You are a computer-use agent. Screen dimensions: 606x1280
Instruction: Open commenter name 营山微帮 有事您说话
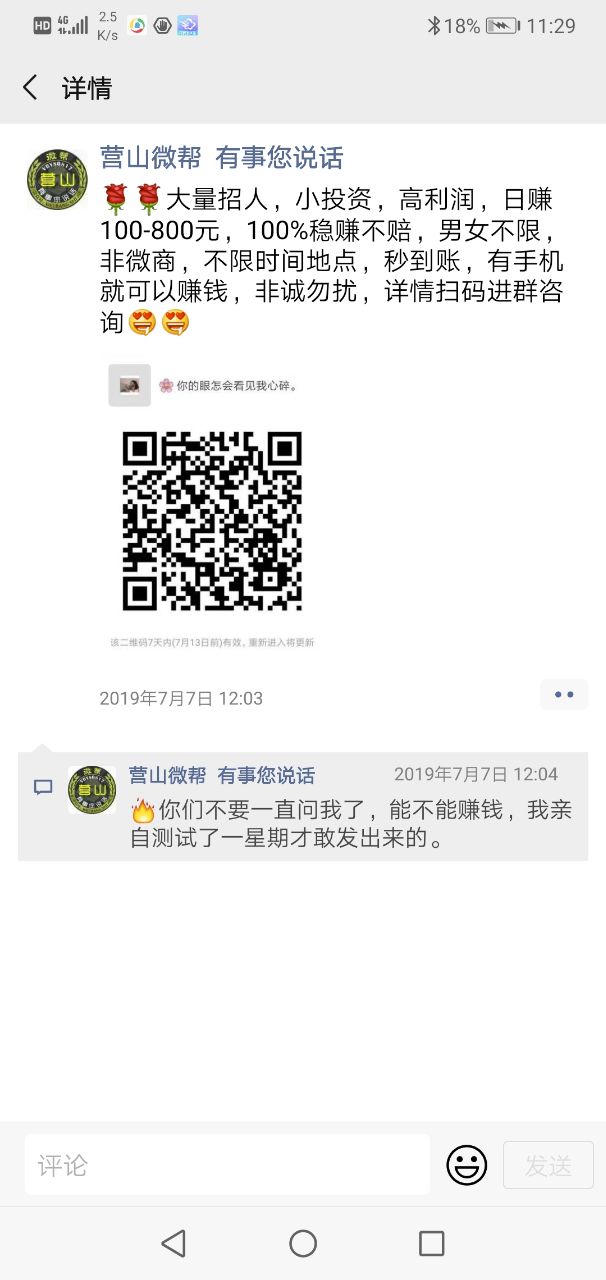[x=221, y=775]
